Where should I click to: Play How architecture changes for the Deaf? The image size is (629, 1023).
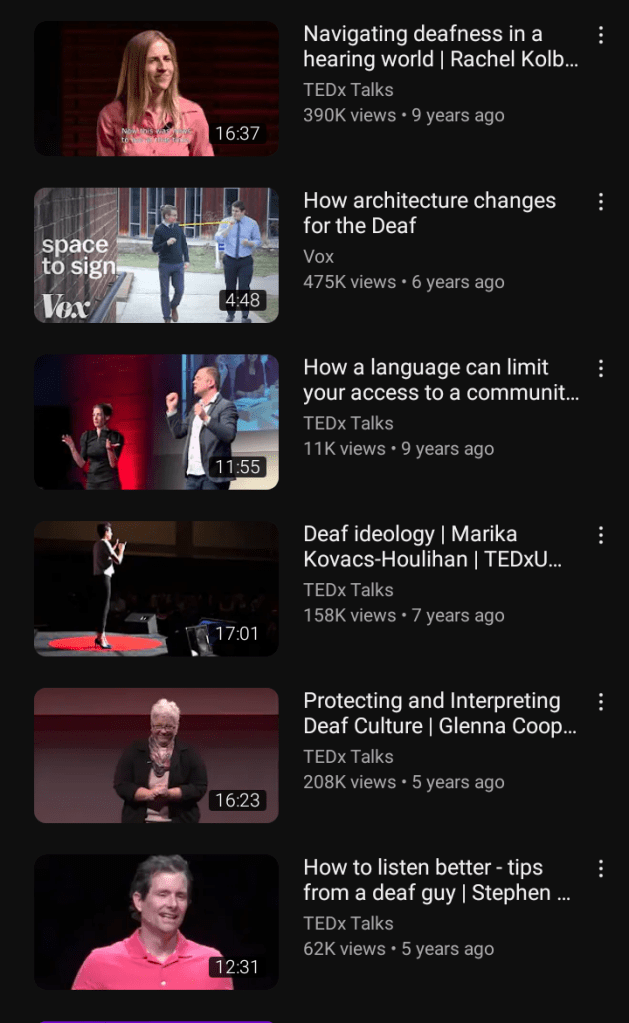(156, 255)
